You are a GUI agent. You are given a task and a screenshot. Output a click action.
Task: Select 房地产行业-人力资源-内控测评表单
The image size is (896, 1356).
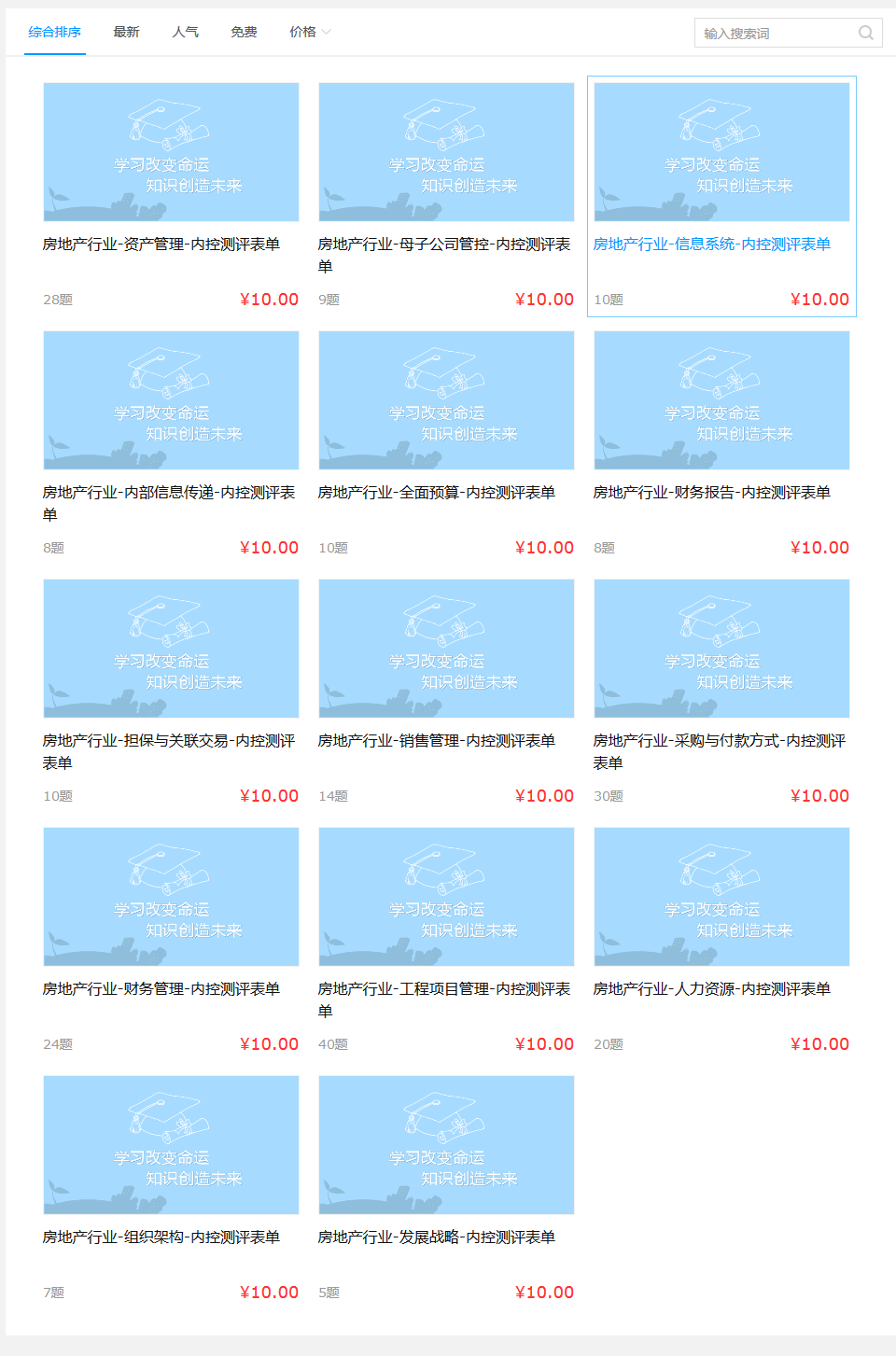tap(721, 897)
